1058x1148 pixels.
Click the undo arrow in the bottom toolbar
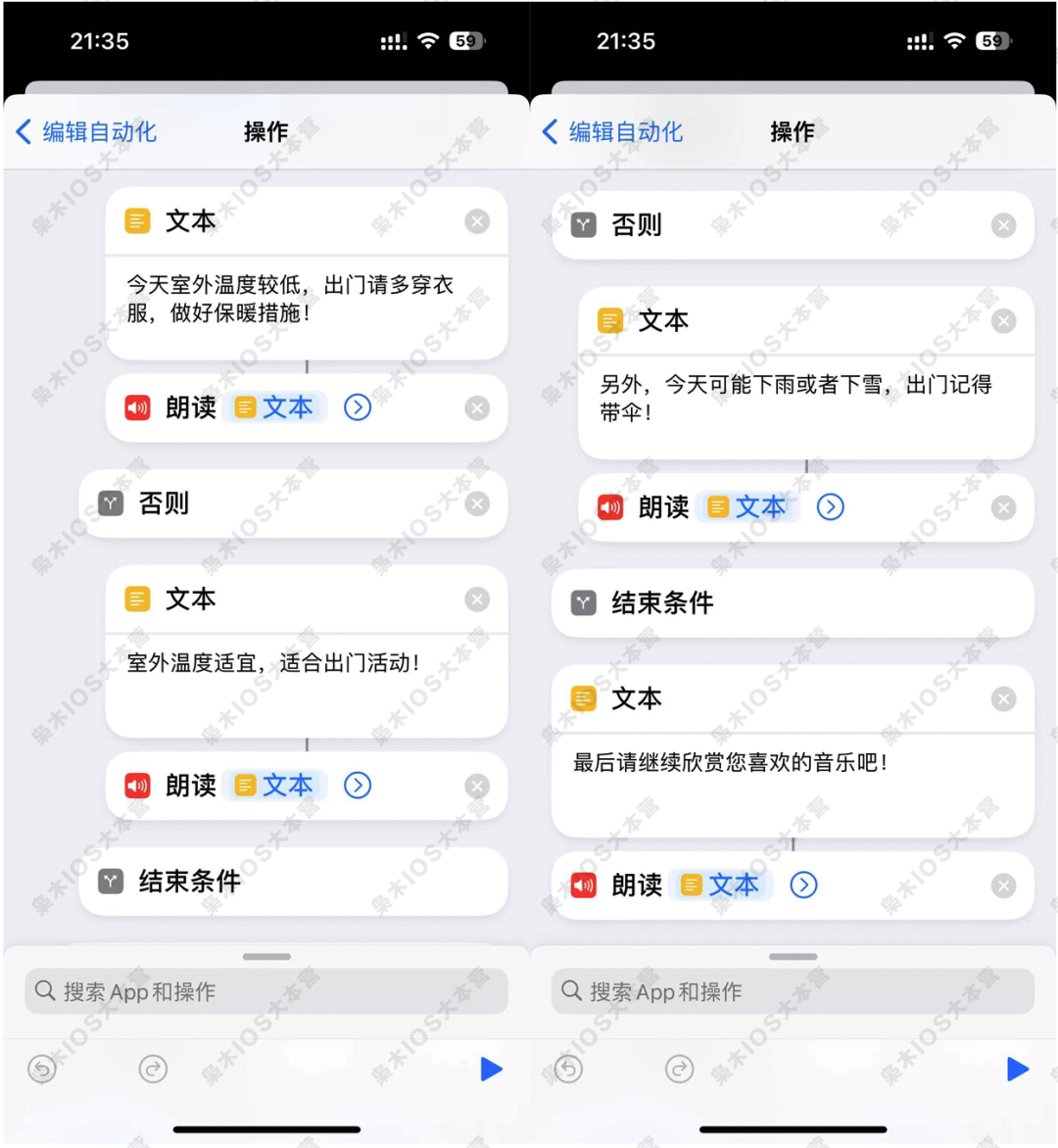pyautogui.click(x=43, y=1069)
